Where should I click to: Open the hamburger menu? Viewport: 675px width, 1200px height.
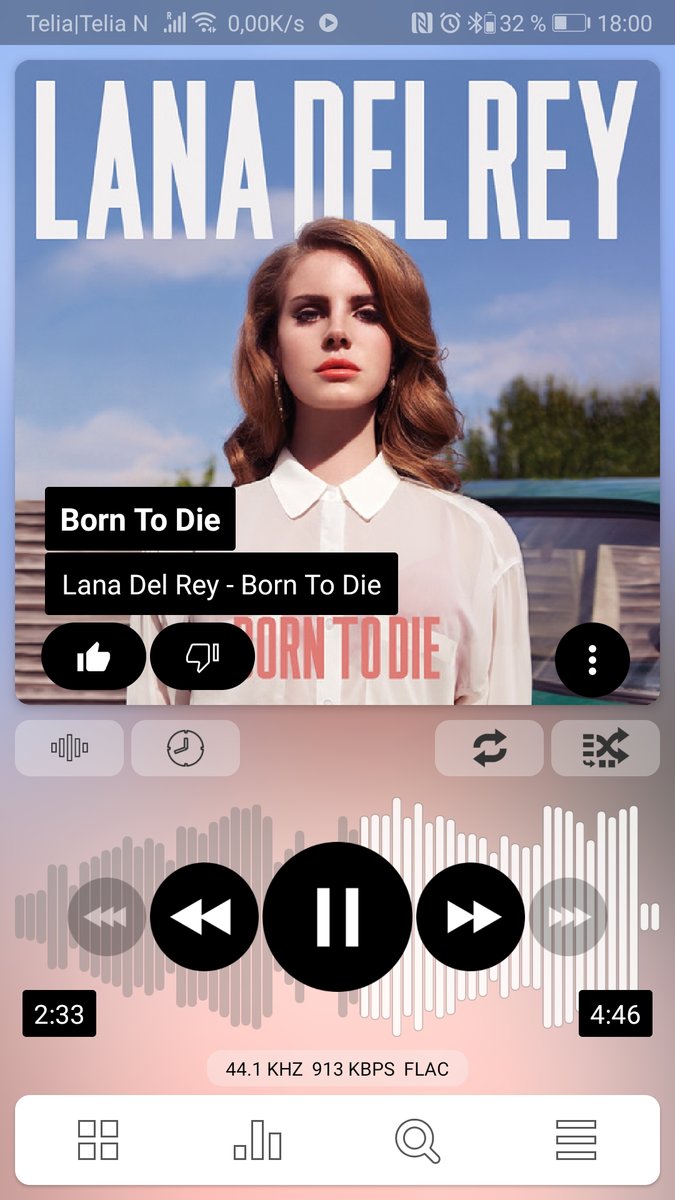coord(576,1140)
